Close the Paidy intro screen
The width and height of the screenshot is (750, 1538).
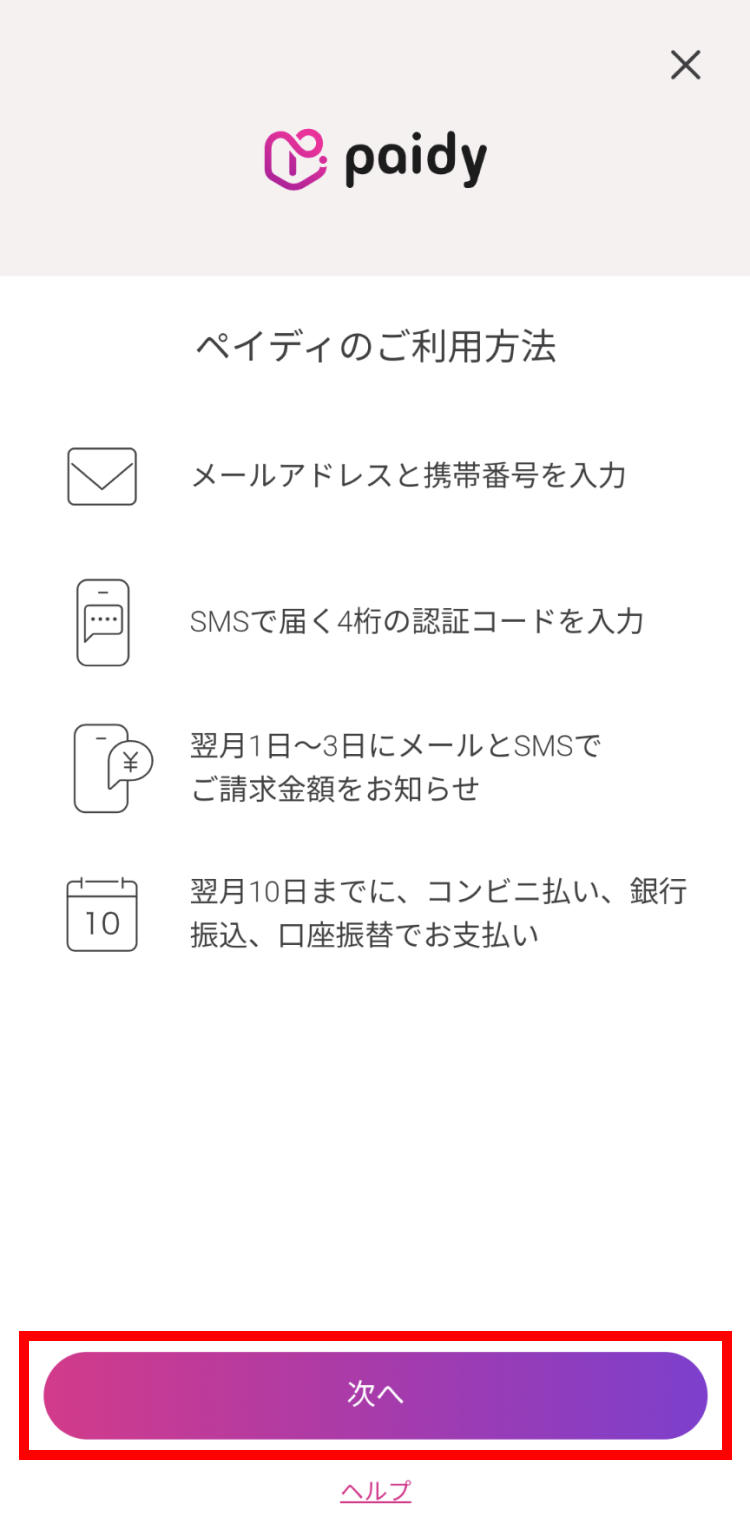(685, 66)
